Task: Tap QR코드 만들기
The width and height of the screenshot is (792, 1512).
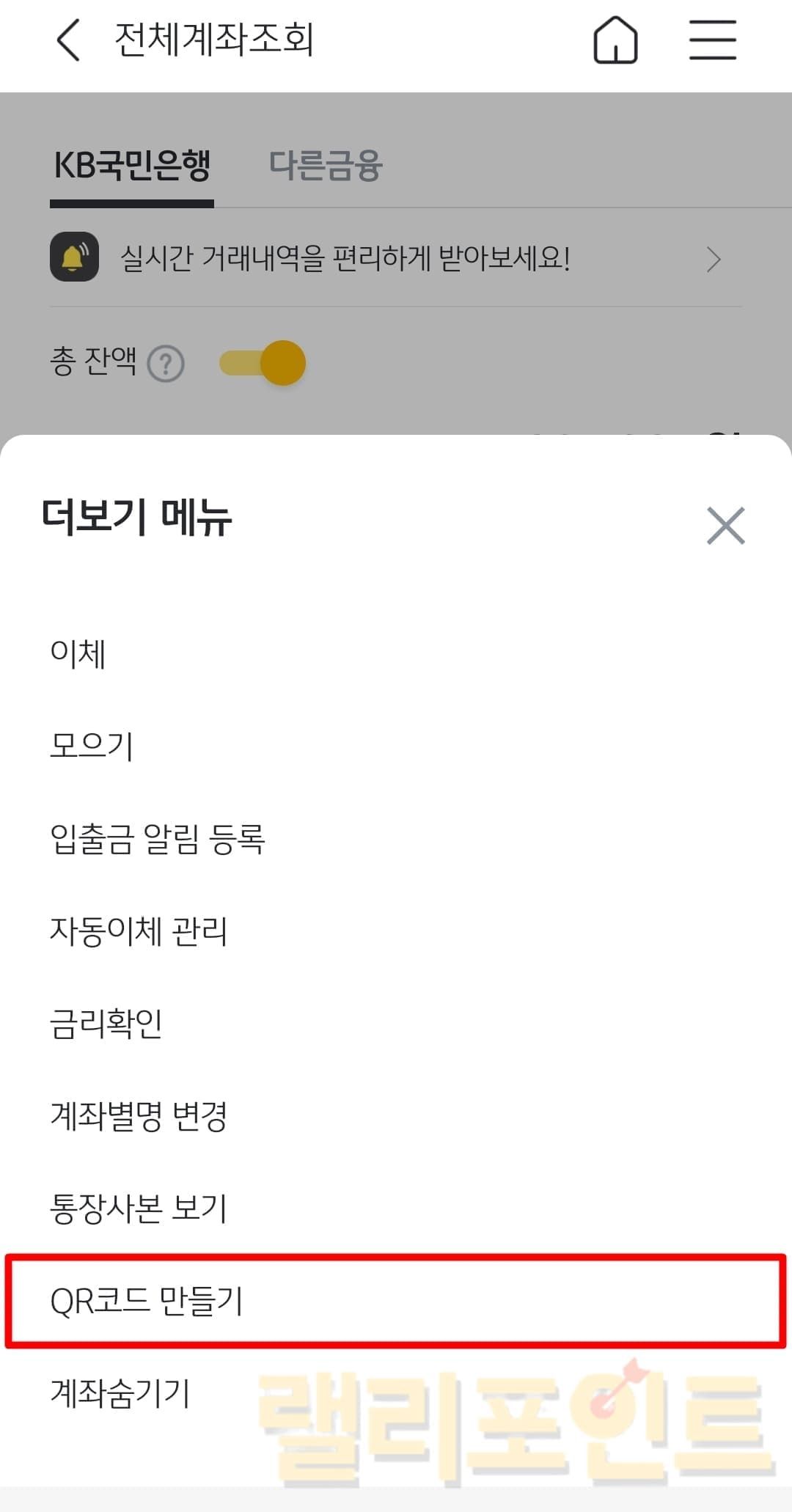Action: (x=147, y=1301)
